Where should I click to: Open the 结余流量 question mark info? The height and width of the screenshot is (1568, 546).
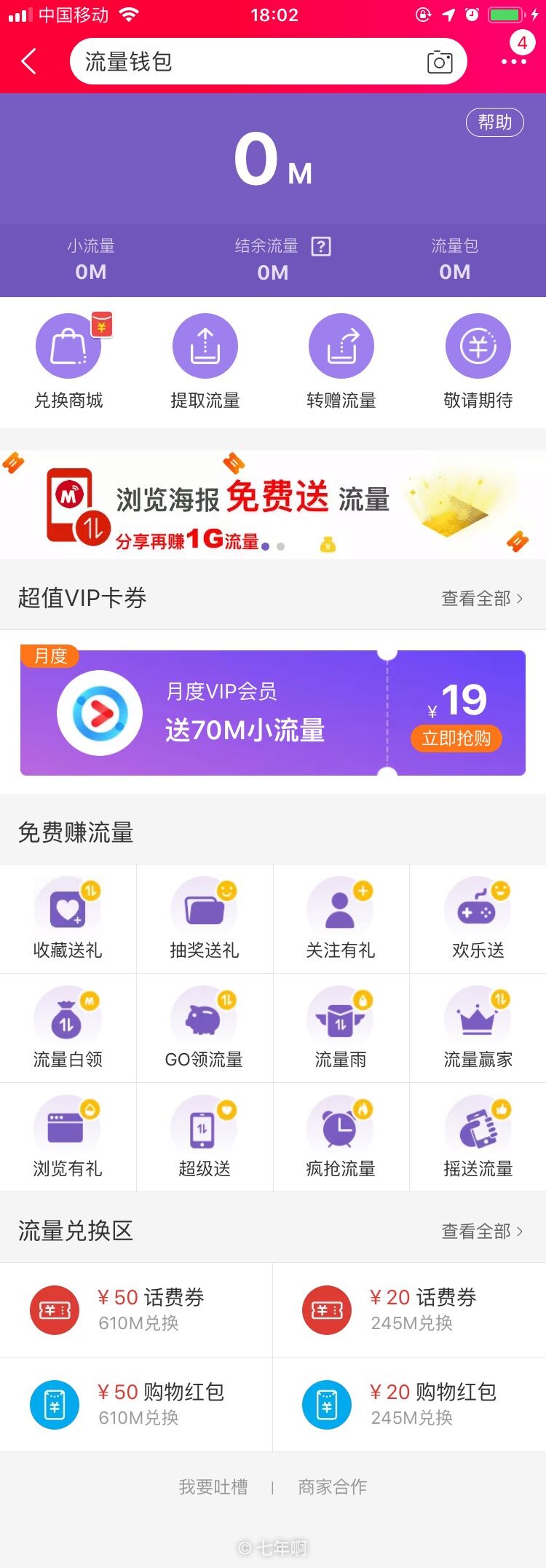pyautogui.click(x=321, y=247)
